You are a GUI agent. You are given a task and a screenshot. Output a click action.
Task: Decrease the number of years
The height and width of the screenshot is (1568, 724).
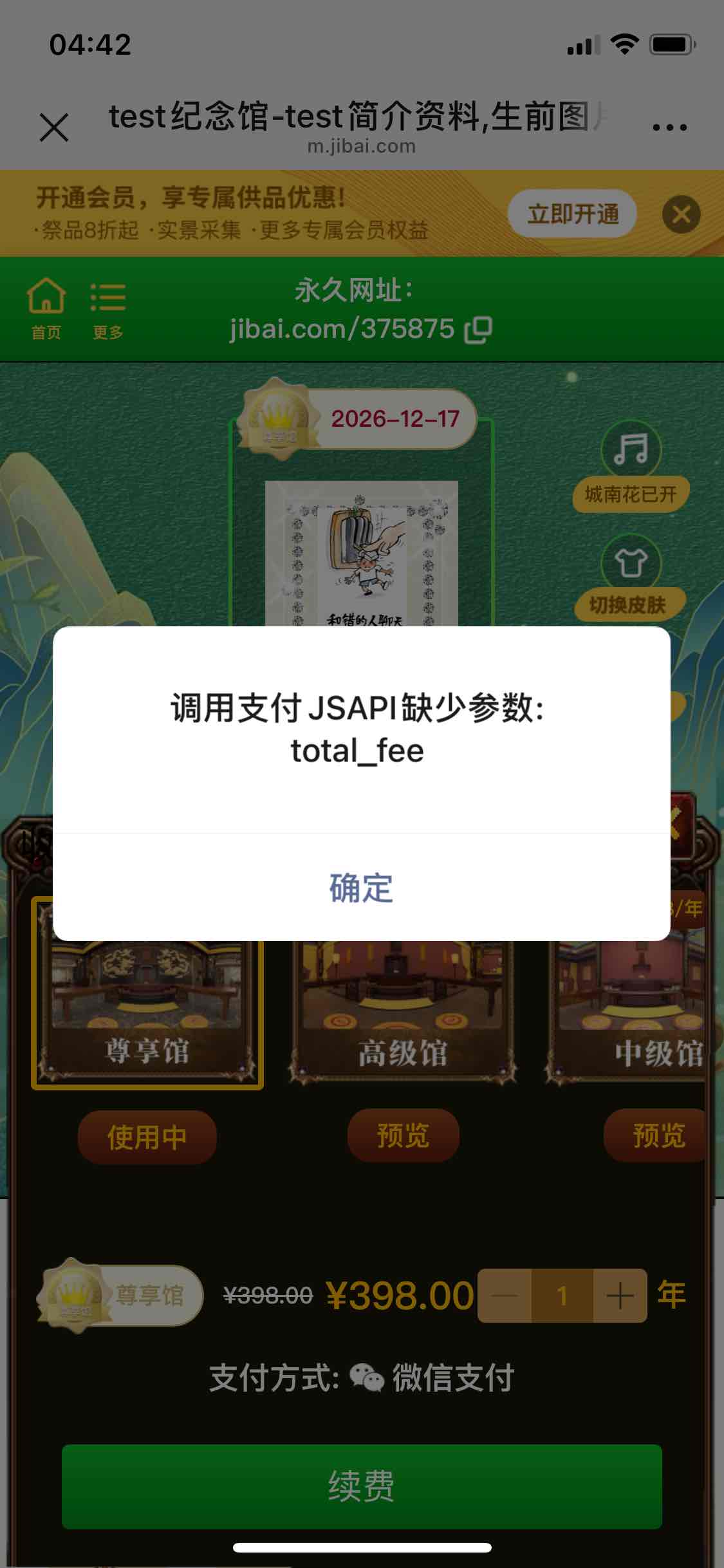point(505,1296)
